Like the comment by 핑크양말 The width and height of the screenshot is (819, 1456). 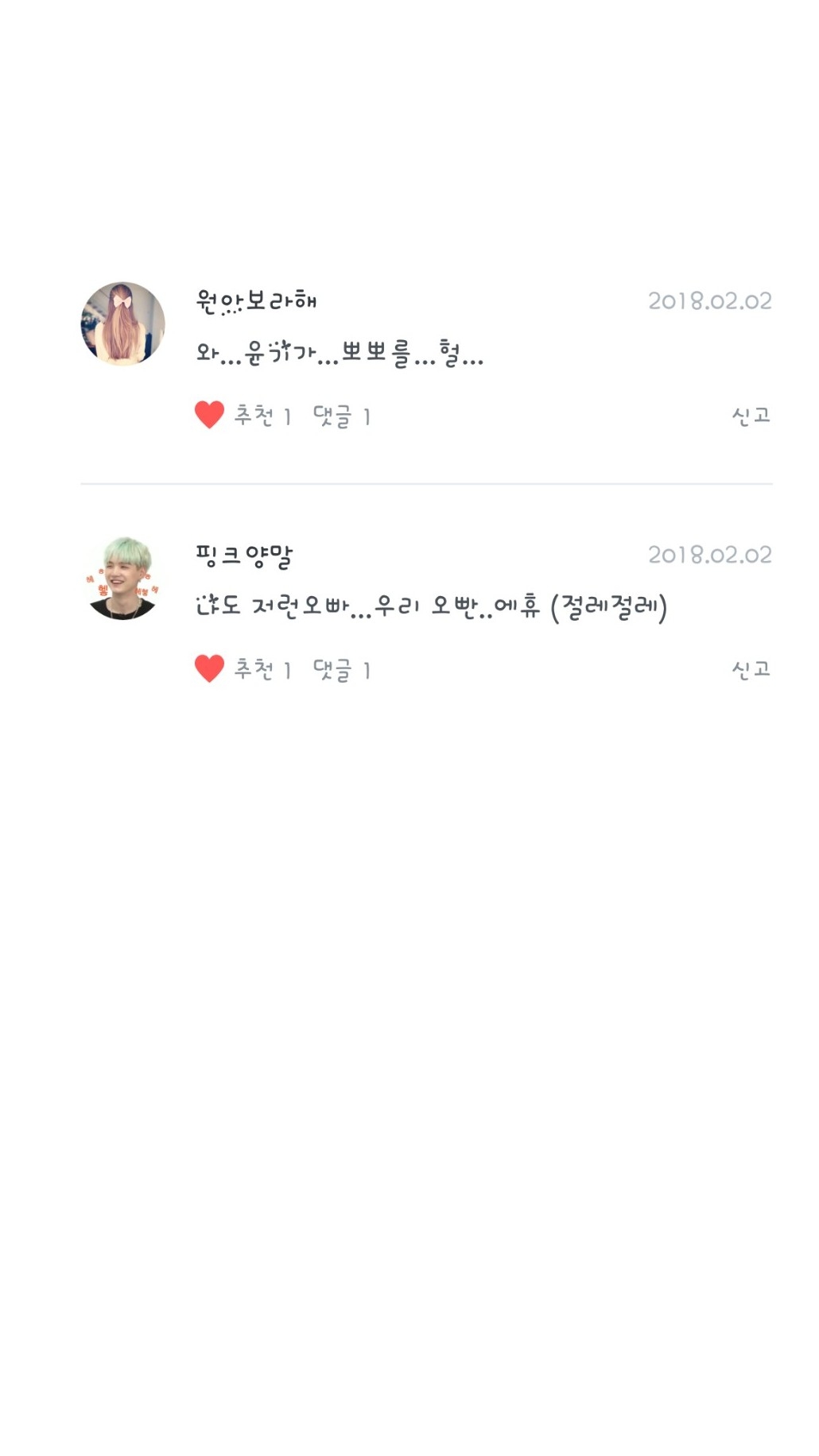click(210, 669)
